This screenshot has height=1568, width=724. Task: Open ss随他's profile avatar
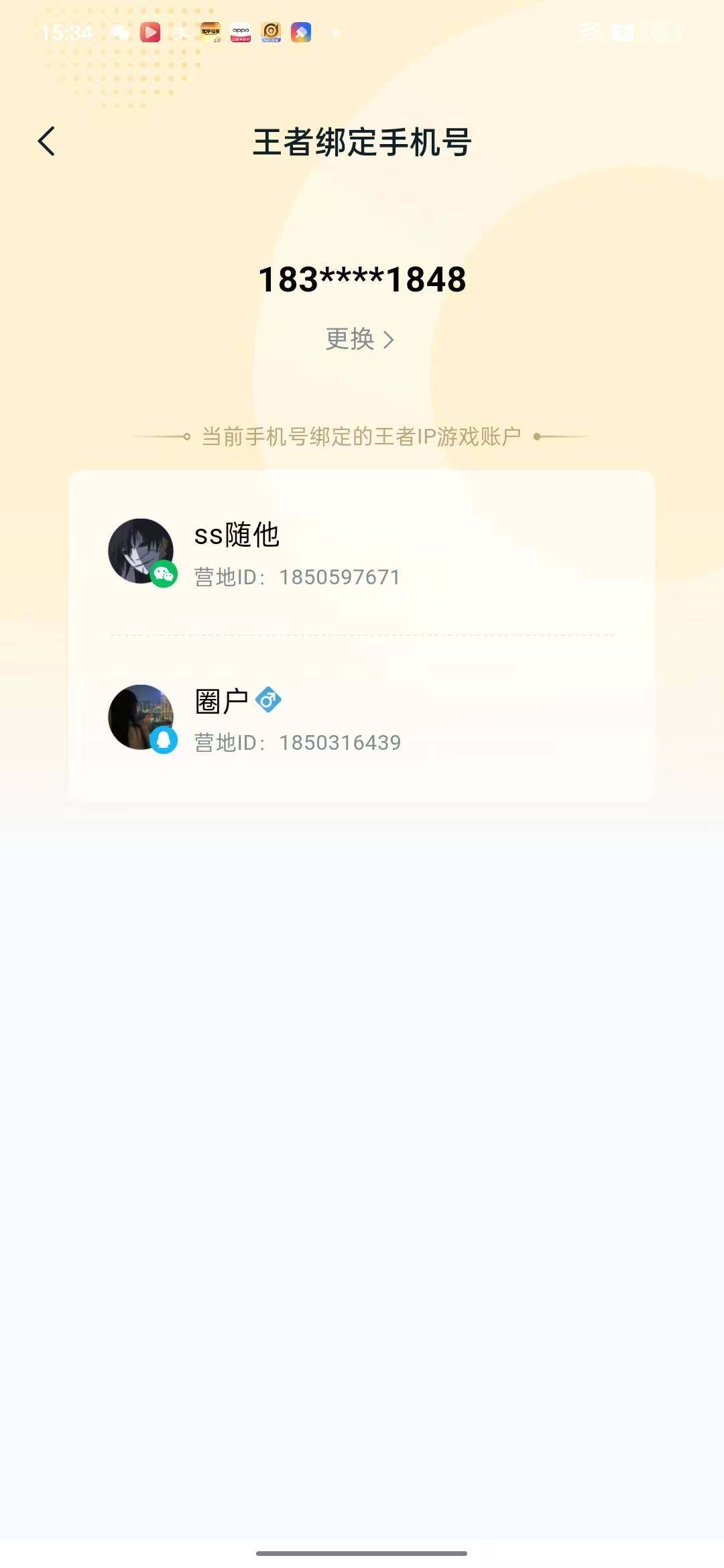click(141, 551)
